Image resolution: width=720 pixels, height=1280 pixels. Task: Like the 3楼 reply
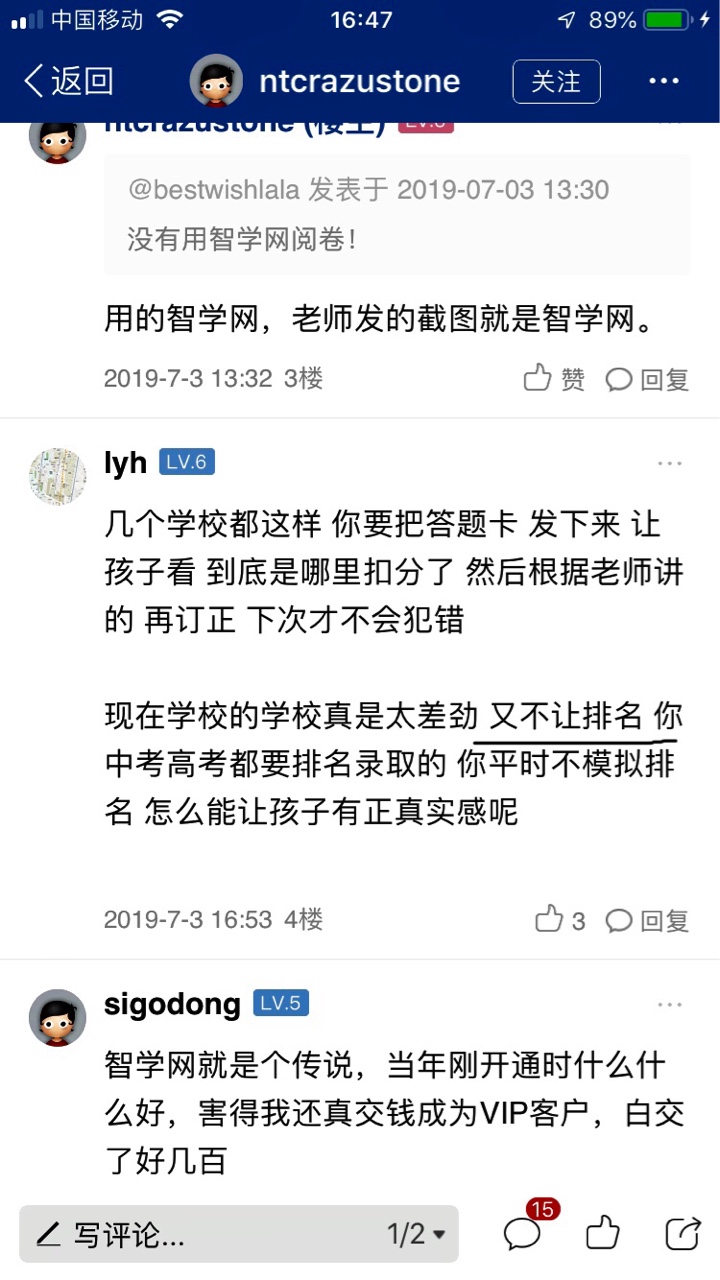554,379
